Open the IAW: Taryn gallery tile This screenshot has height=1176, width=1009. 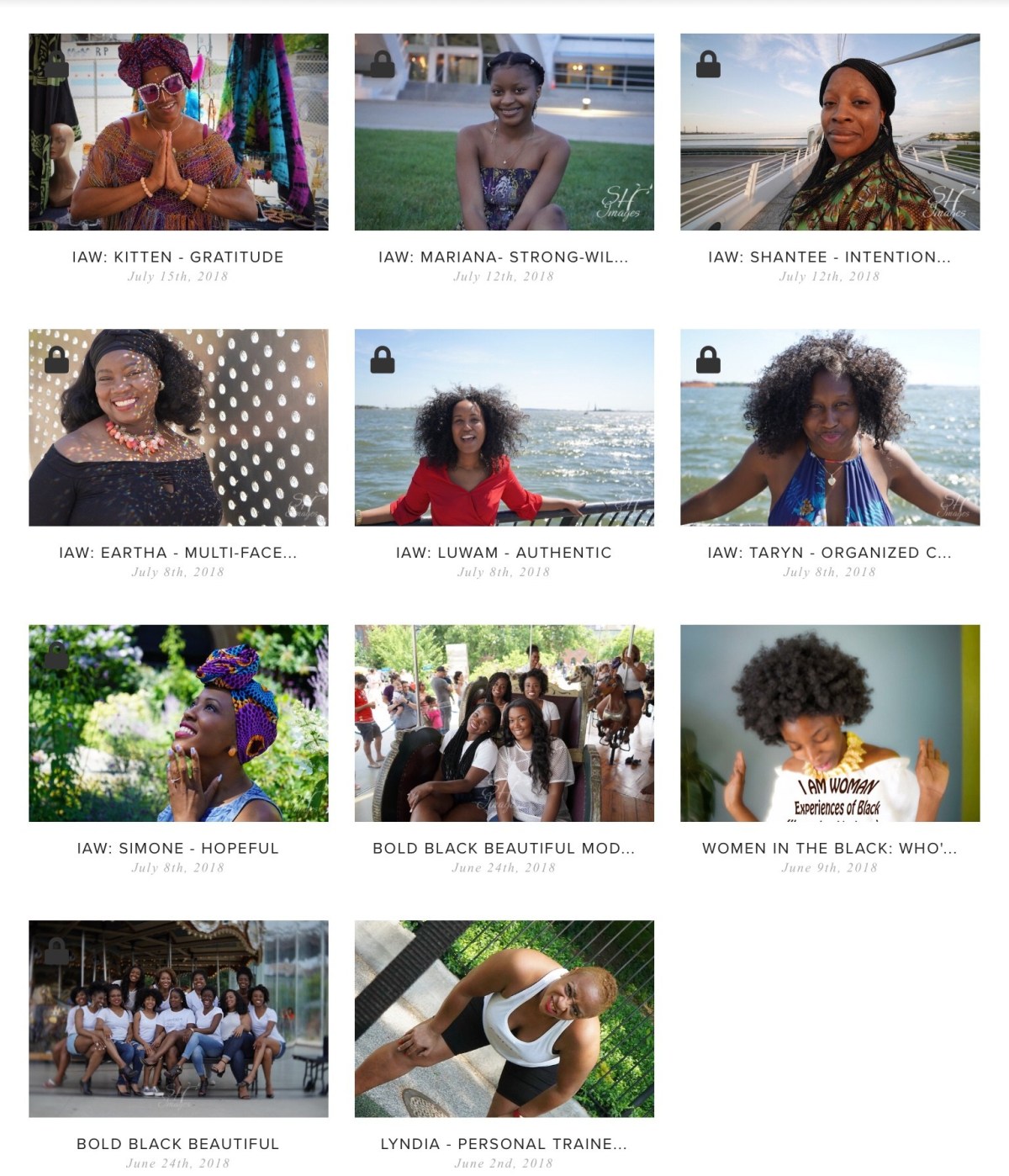[830, 427]
